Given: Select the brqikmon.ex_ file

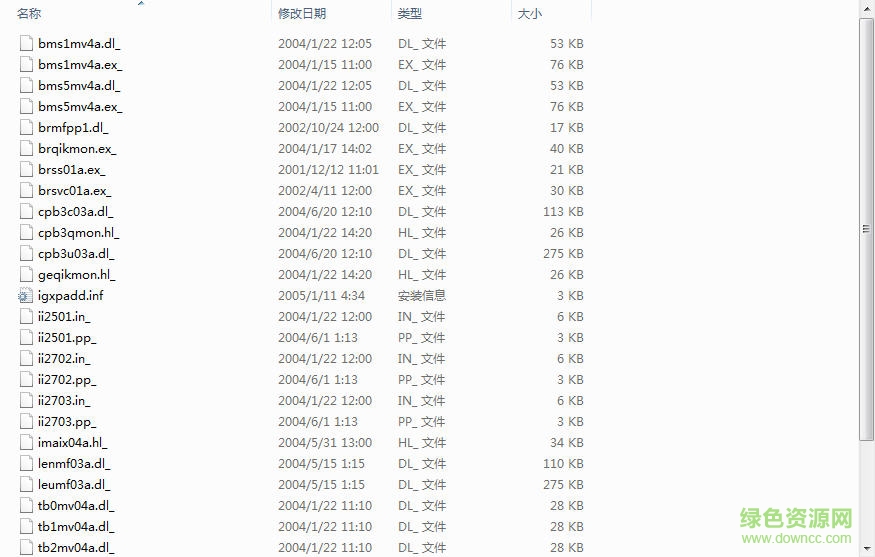Looking at the screenshot, I should coord(77,149).
